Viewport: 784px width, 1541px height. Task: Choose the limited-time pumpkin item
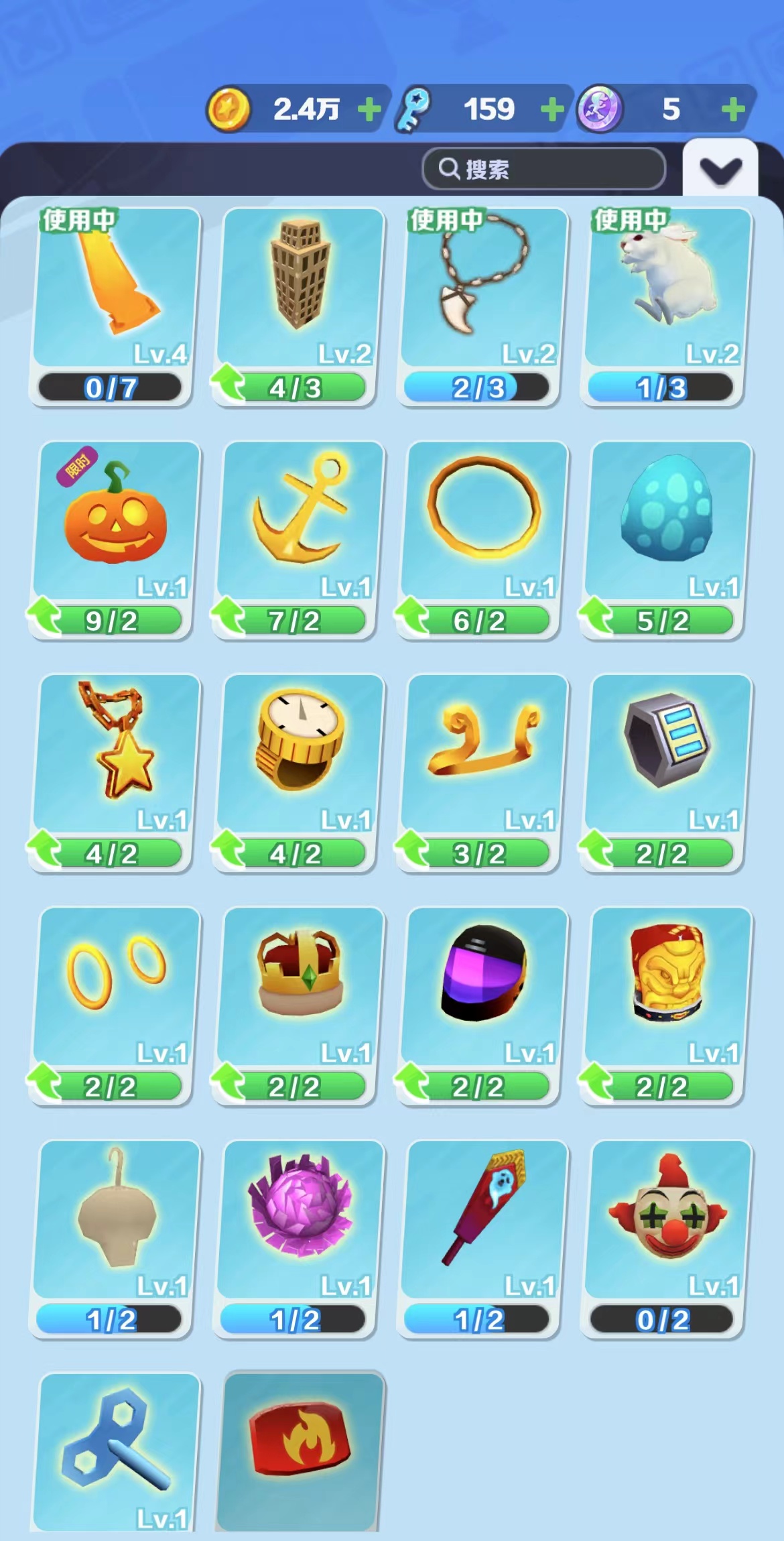[x=116, y=523]
